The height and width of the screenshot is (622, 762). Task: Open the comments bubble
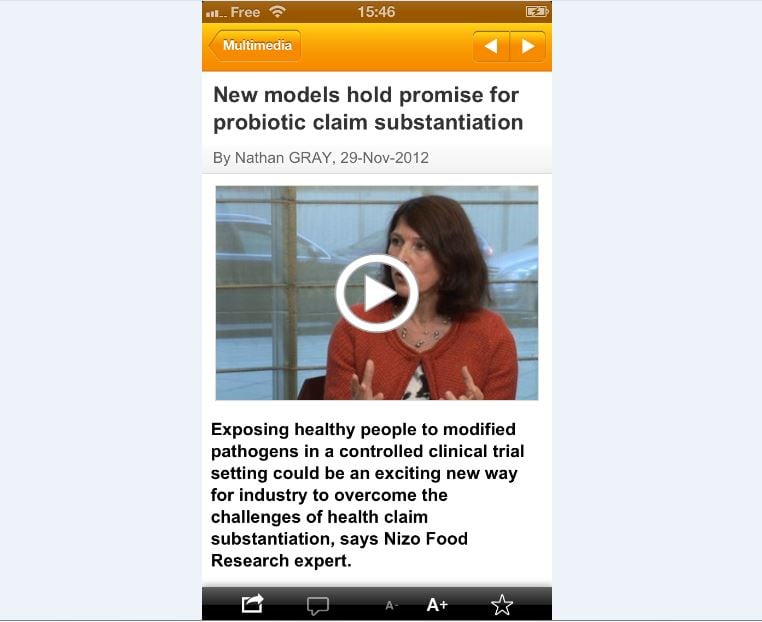(318, 605)
